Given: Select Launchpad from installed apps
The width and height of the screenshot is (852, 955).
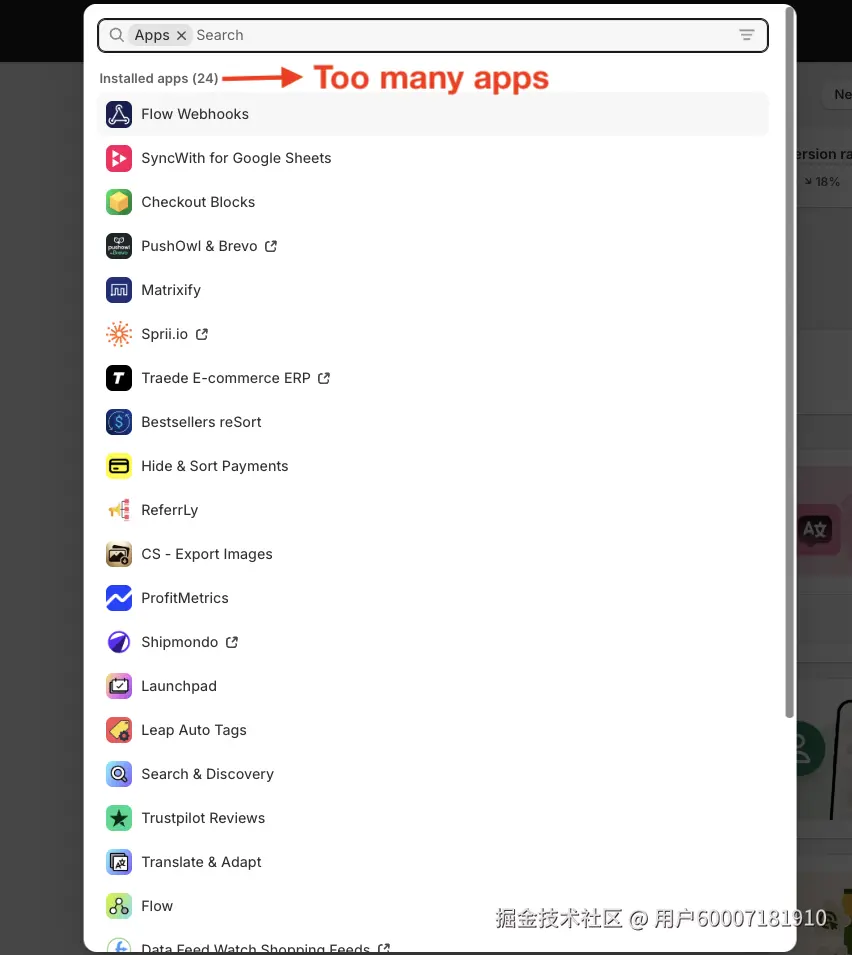Looking at the screenshot, I should pyautogui.click(x=179, y=686).
